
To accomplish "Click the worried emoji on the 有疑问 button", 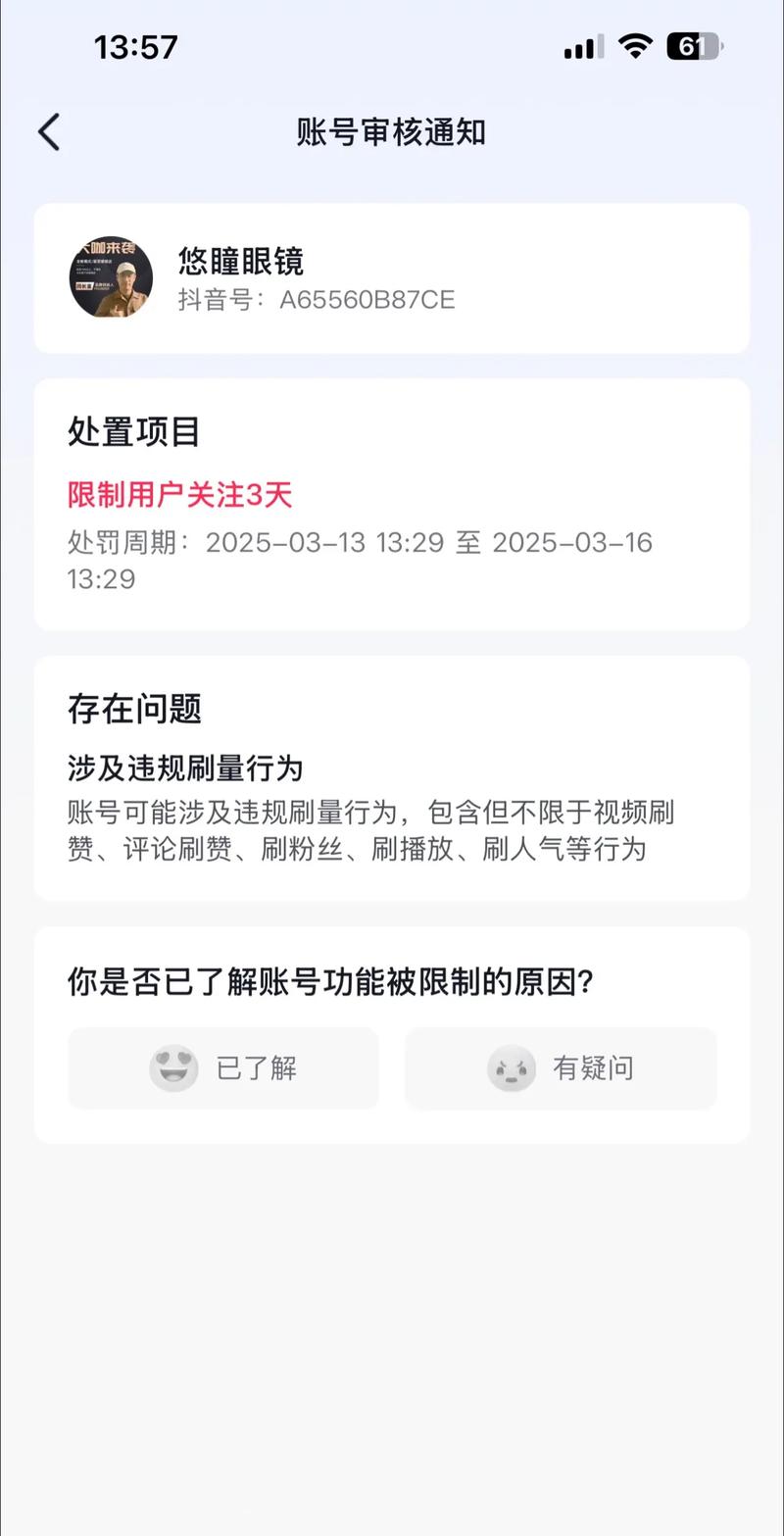I will [x=512, y=1069].
